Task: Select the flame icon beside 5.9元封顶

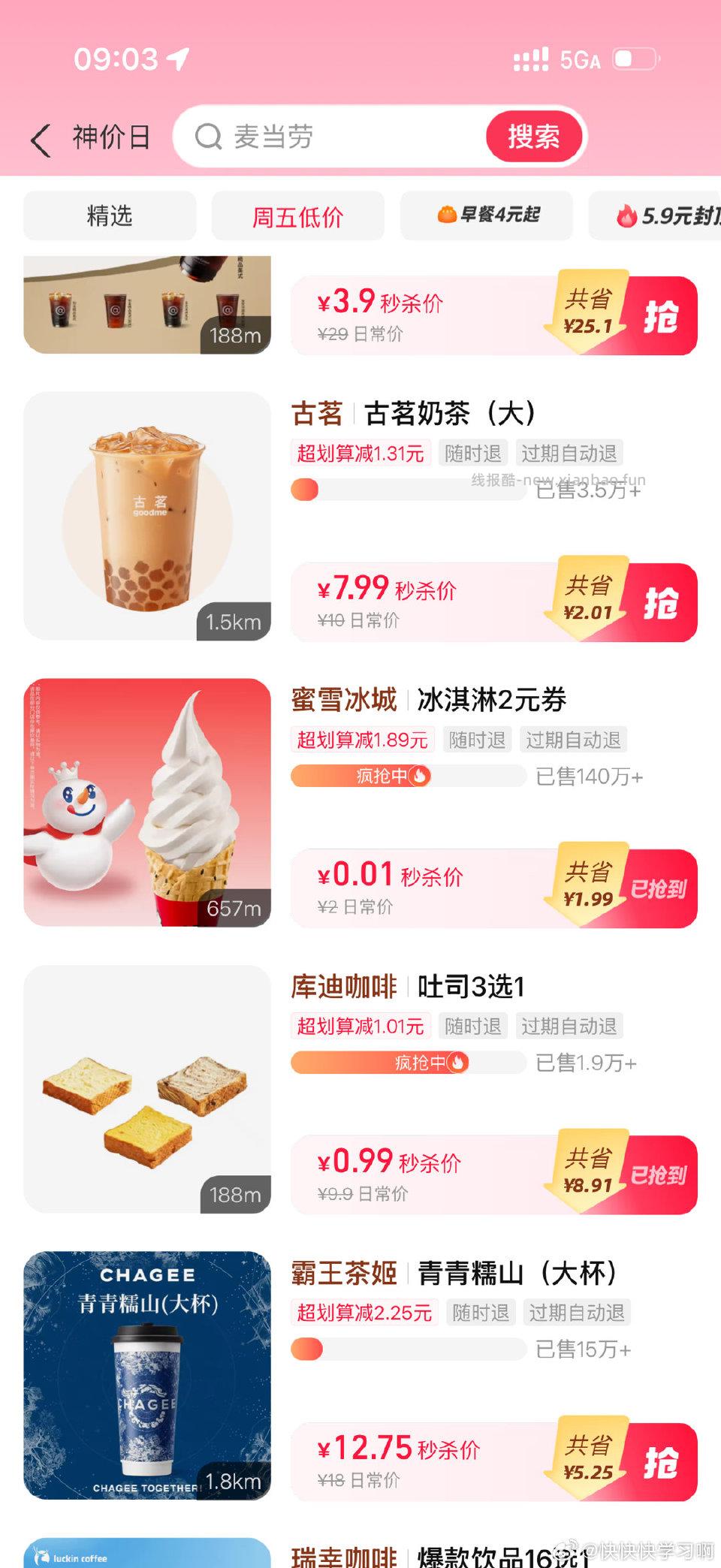Action: pyautogui.click(x=628, y=216)
